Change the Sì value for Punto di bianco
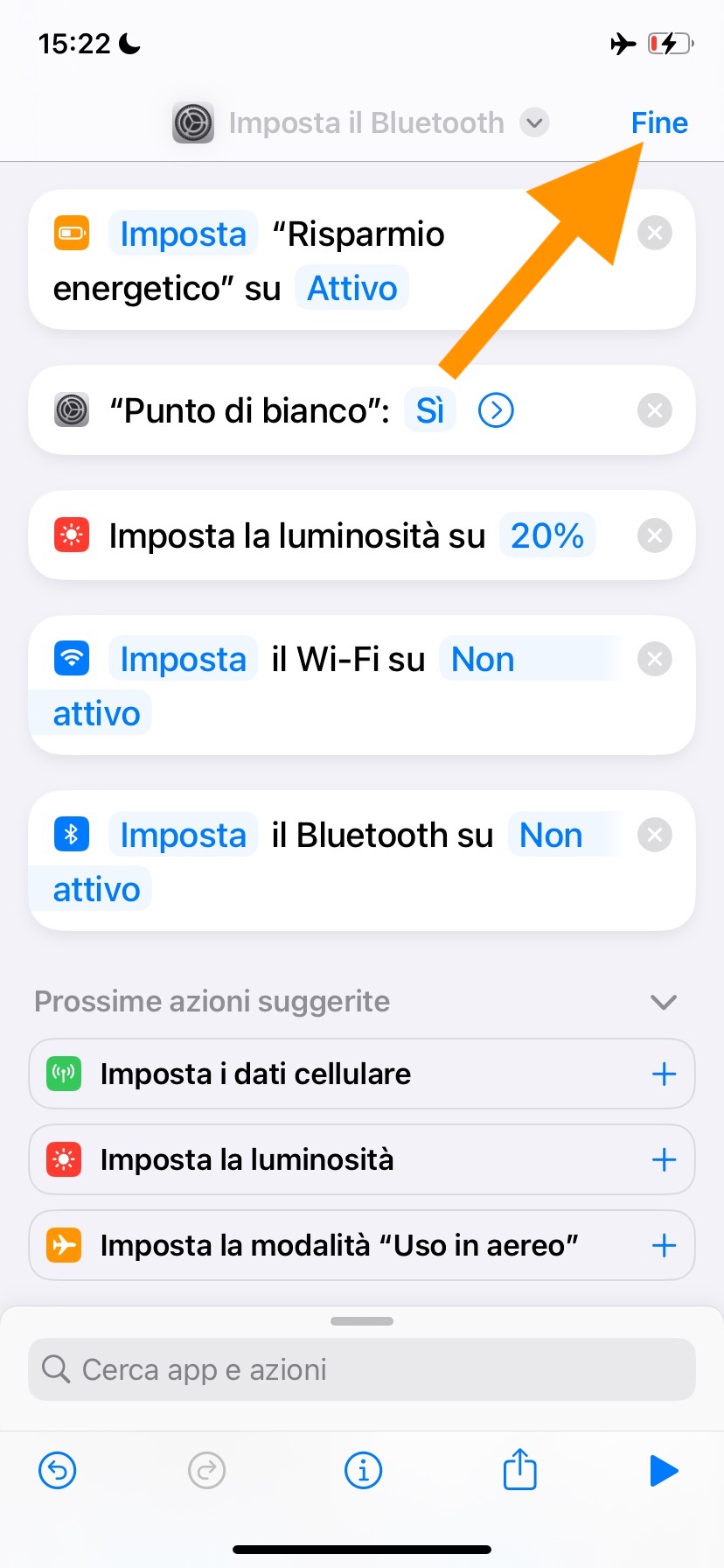Image resolution: width=724 pixels, height=1568 pixels. (429, 410)
